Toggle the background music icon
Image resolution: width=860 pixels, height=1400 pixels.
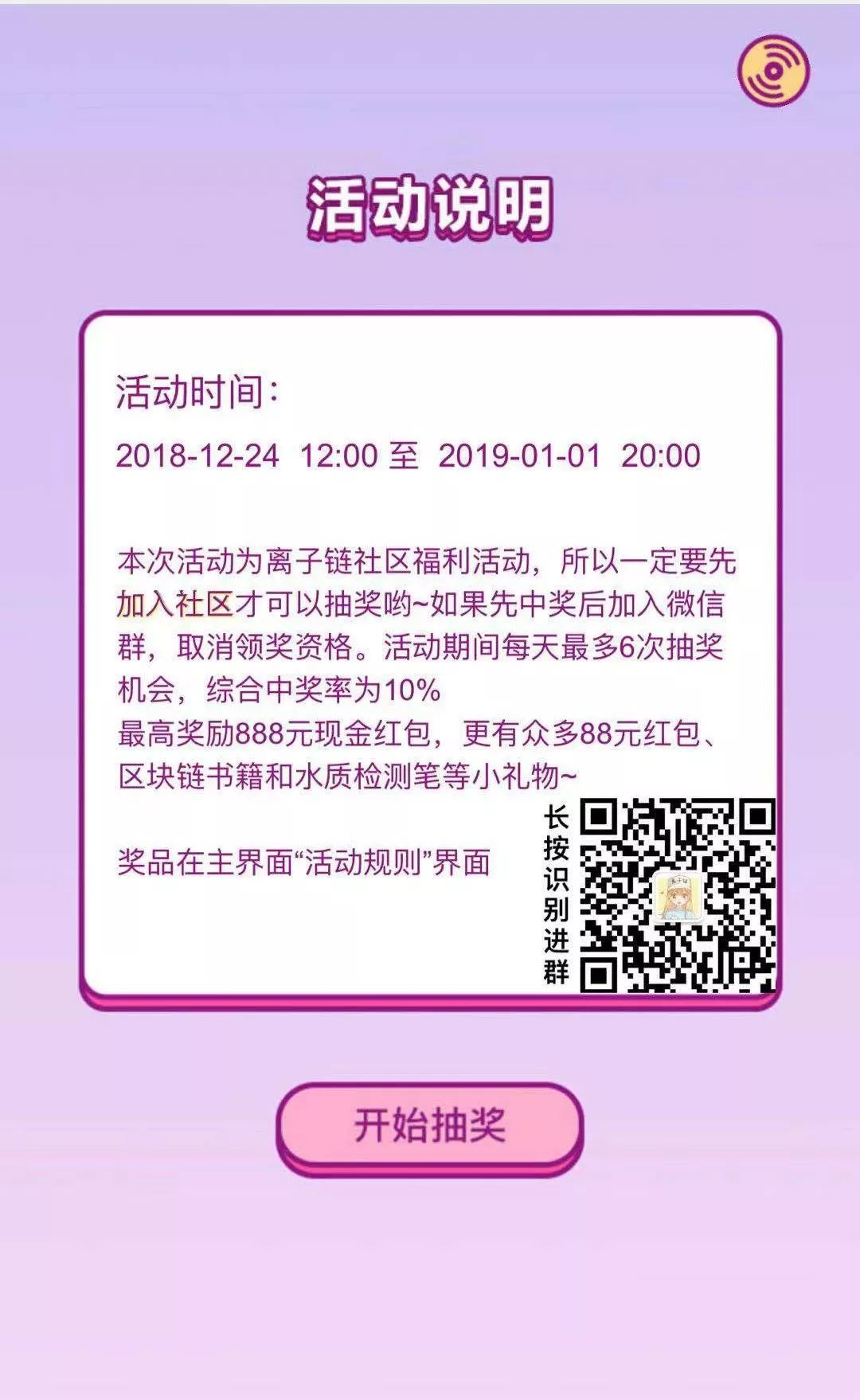[x=772, y=70]
